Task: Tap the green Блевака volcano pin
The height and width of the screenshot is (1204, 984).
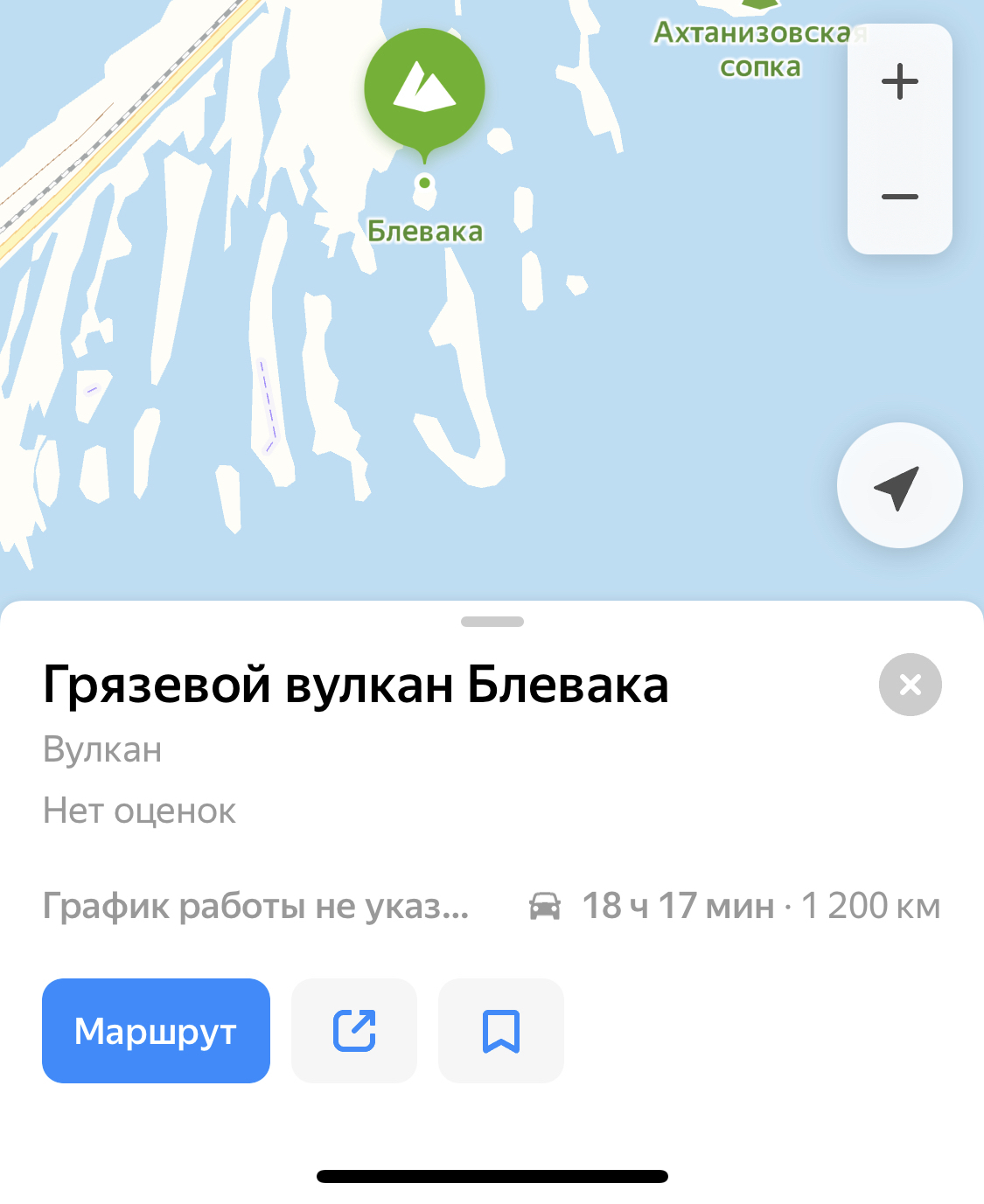Action: [x=424, y=91]
